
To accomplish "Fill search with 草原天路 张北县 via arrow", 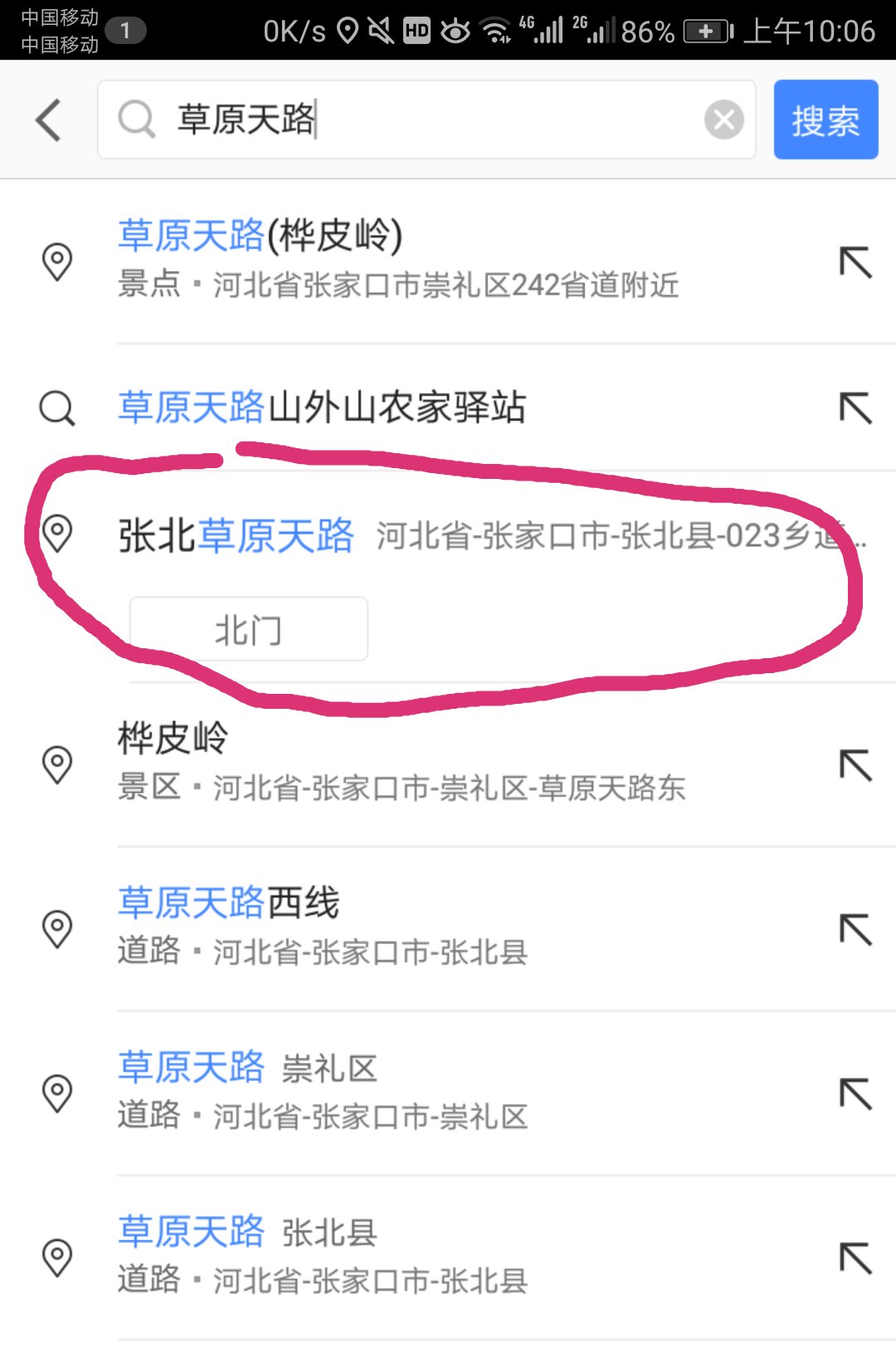I will [855, 1257].
